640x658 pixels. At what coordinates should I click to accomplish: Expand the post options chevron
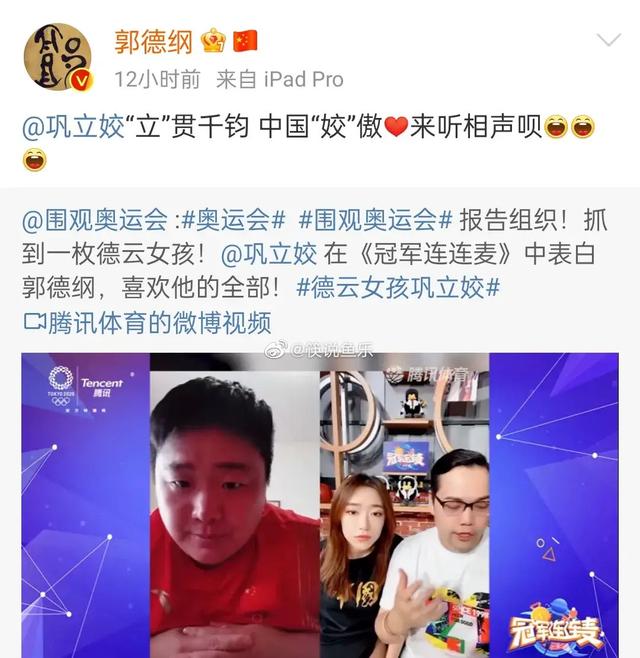coord(608,41)
